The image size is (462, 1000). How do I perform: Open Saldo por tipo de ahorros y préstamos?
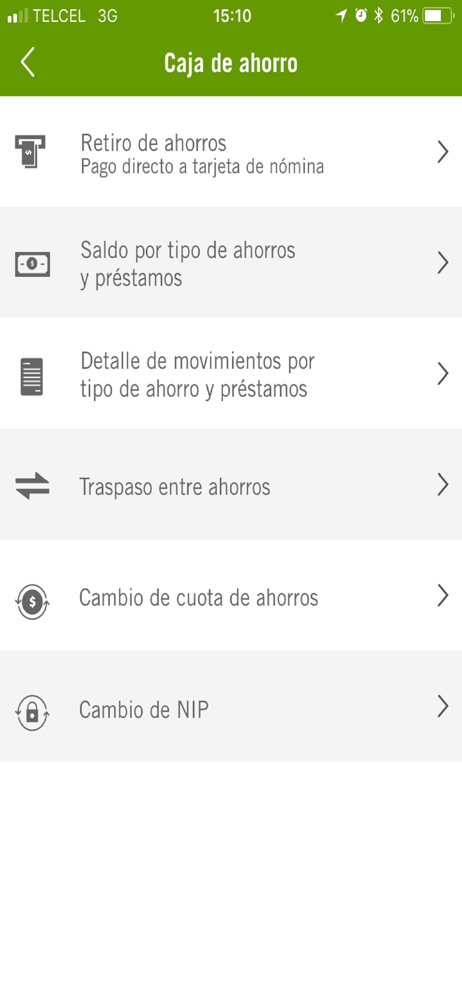(x=231, y=263)
